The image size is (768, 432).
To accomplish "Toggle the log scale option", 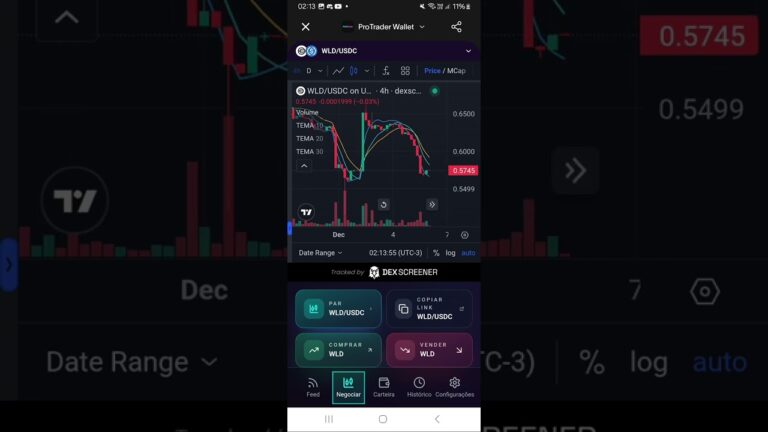I will click(x=450, y=253).
